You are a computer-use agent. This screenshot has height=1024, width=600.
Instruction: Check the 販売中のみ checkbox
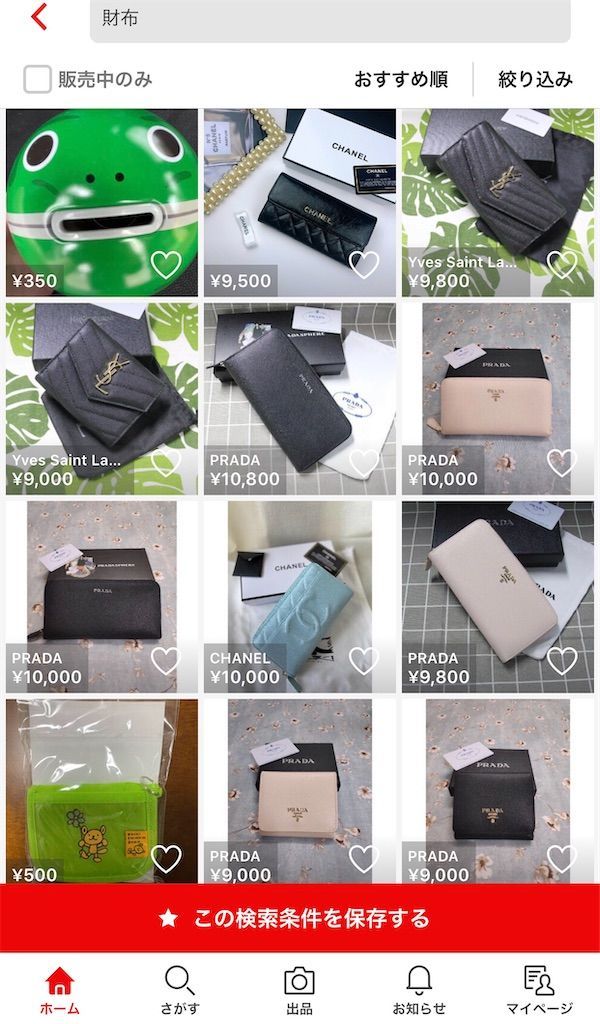[38, 80]
